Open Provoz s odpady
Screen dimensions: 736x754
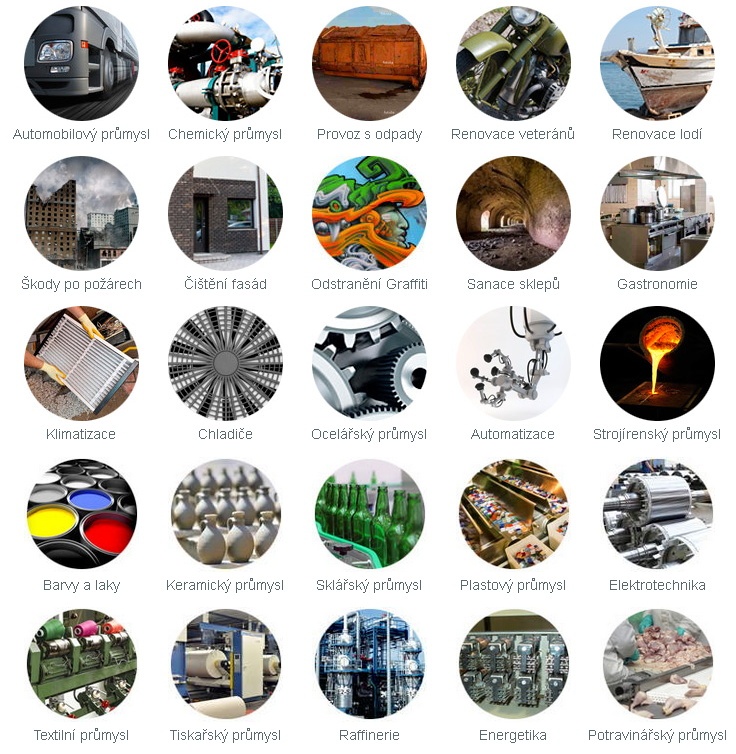[369, 64]
